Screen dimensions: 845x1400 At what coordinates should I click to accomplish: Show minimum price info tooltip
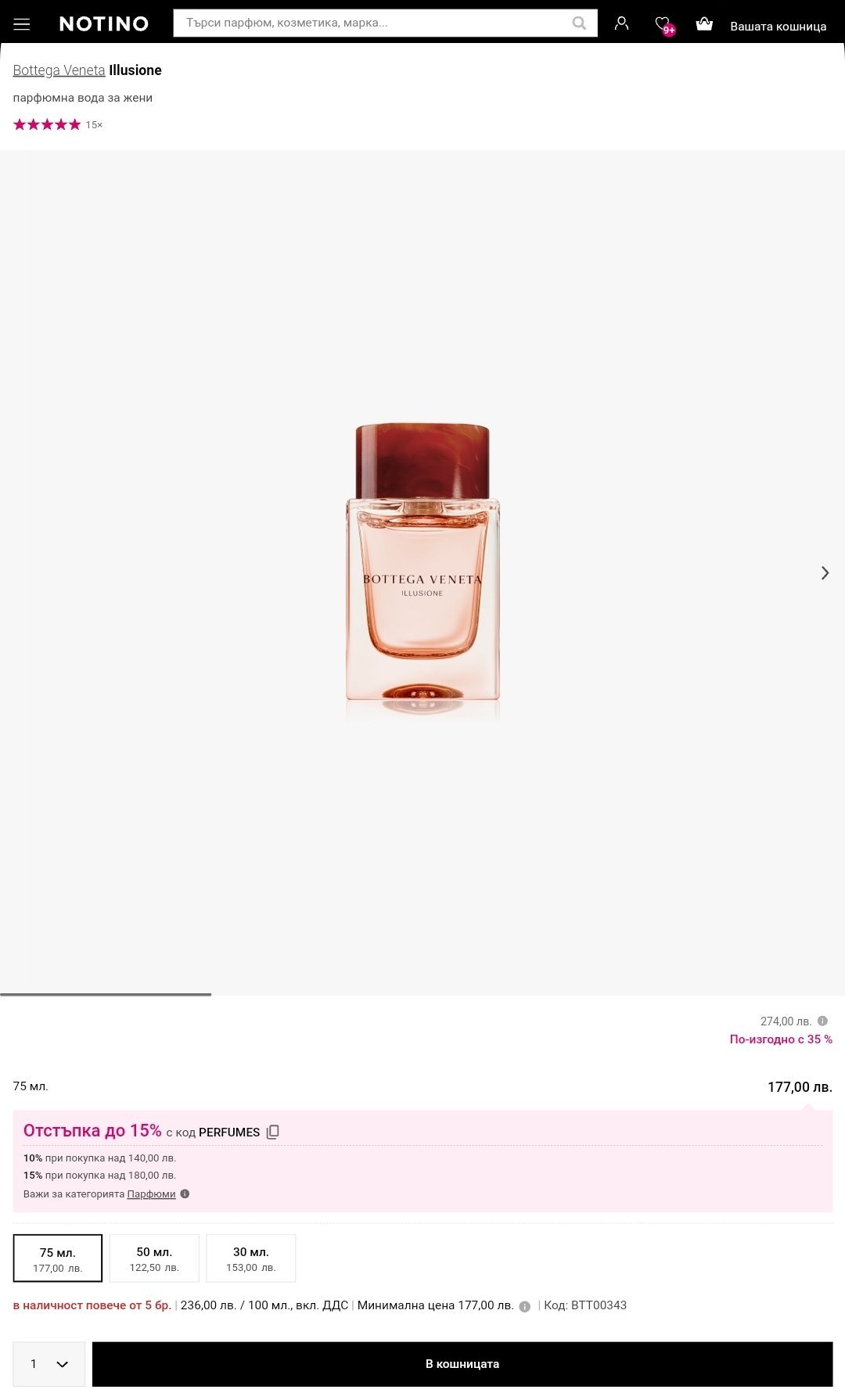pyautogui.click(x=525, y=1306)
